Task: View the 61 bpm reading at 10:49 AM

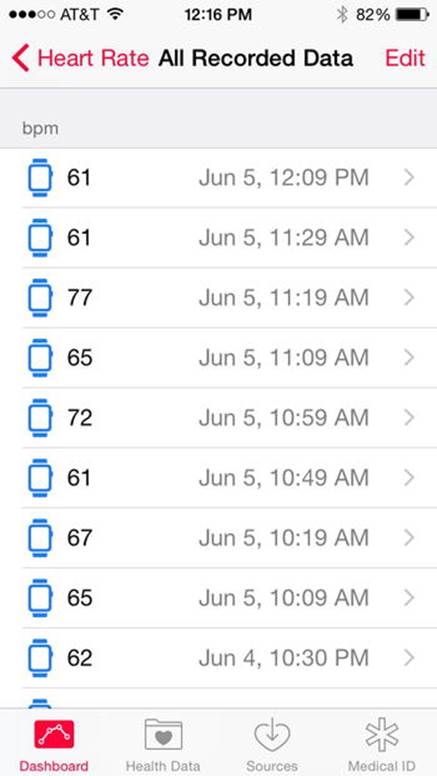Action: coord(218,478)
